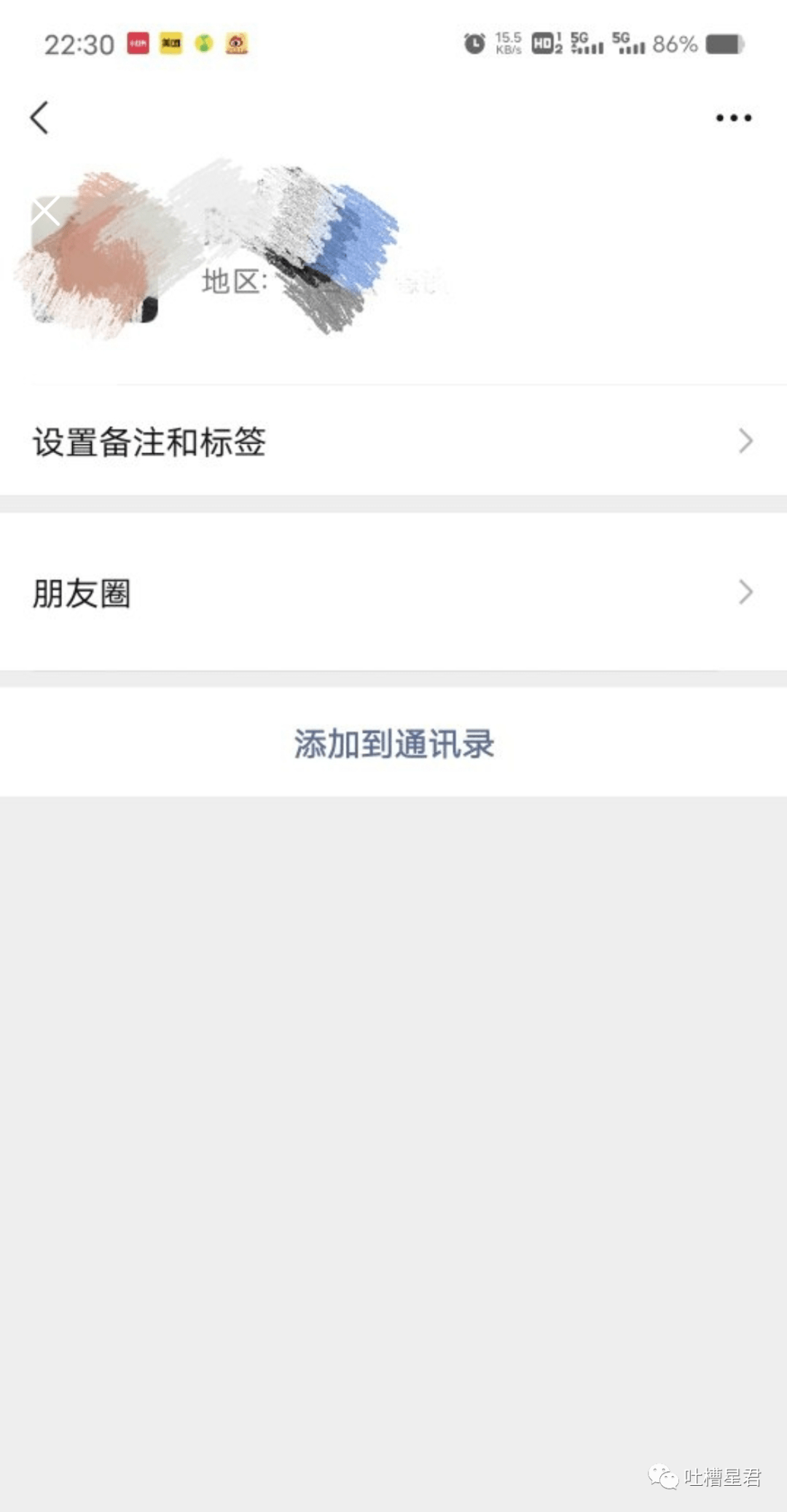Open 设置备注和标签 row

pos(393,441)
